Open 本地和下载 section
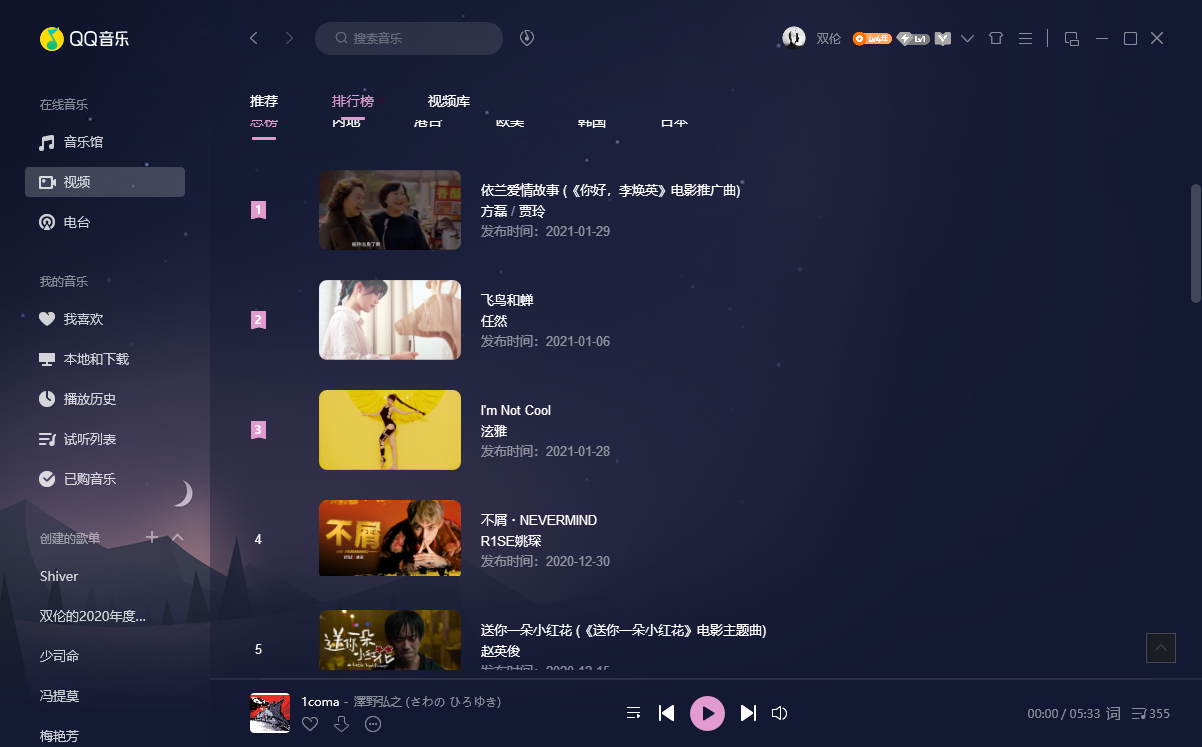Image resolution: width=1202 pixels, height=747 pixels. (x=96, y=359)
